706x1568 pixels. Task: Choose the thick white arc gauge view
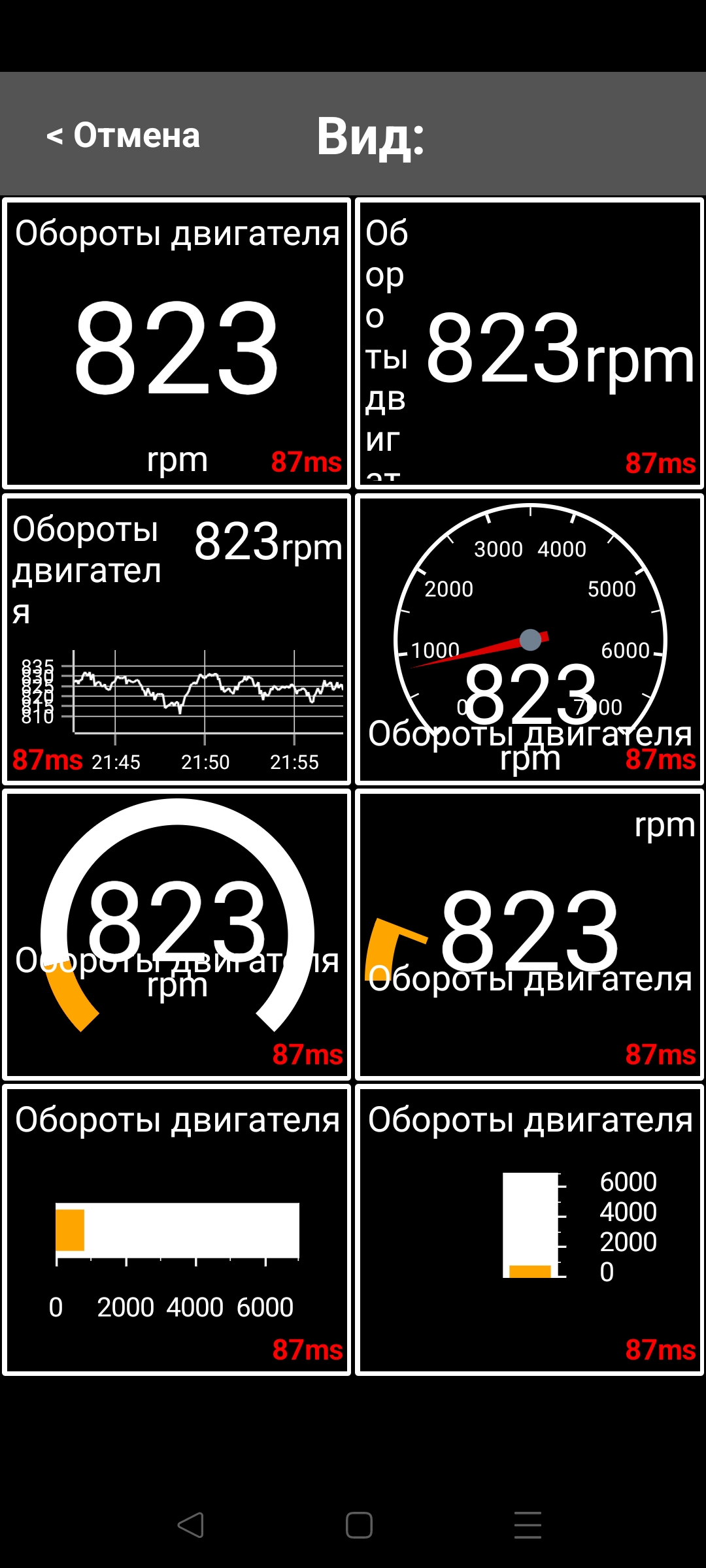click(x=176, y=935)
